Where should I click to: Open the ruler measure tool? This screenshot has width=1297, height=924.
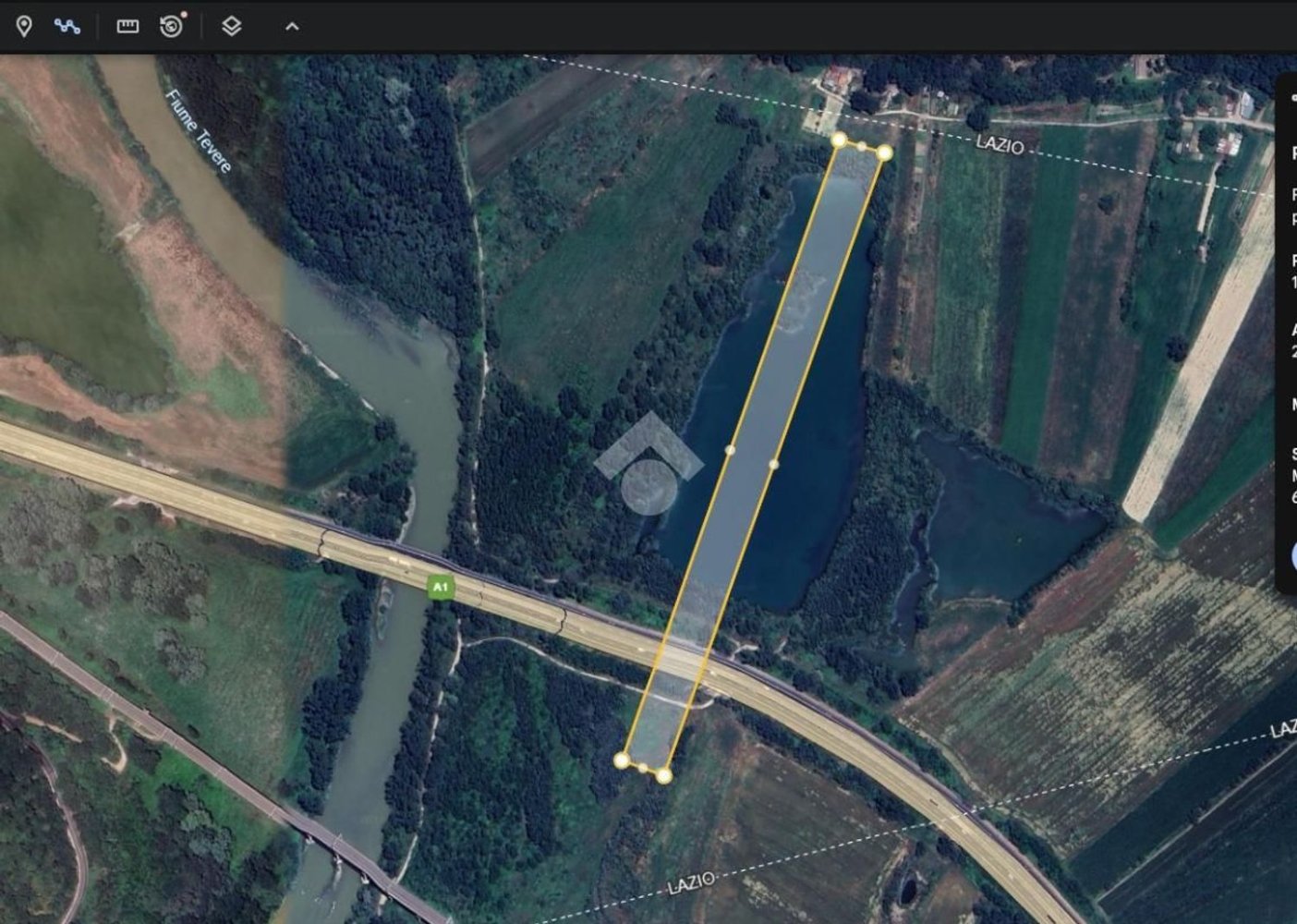tap(127, 27)
